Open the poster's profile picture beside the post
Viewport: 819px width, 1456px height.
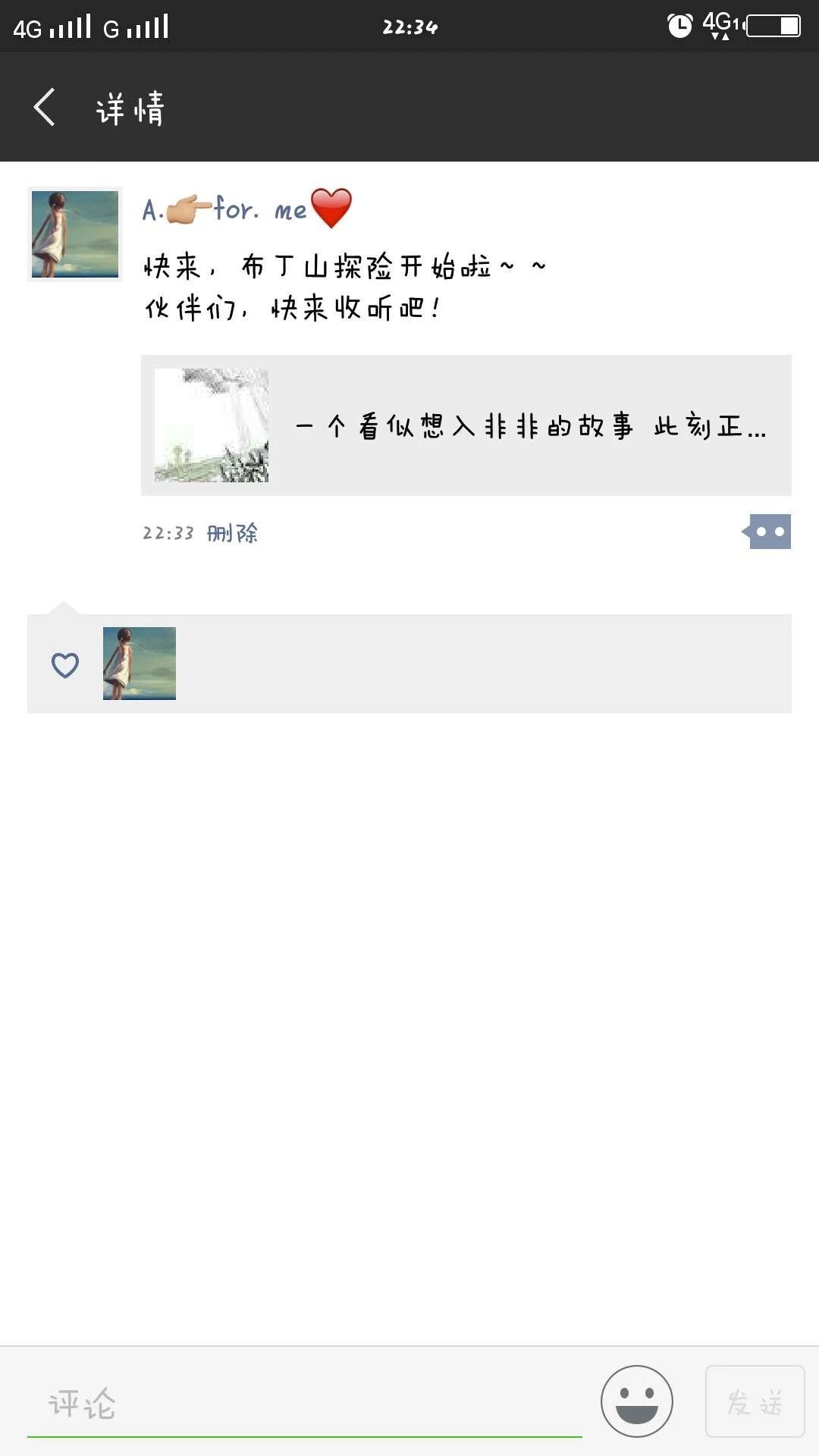tap(74, 234)
